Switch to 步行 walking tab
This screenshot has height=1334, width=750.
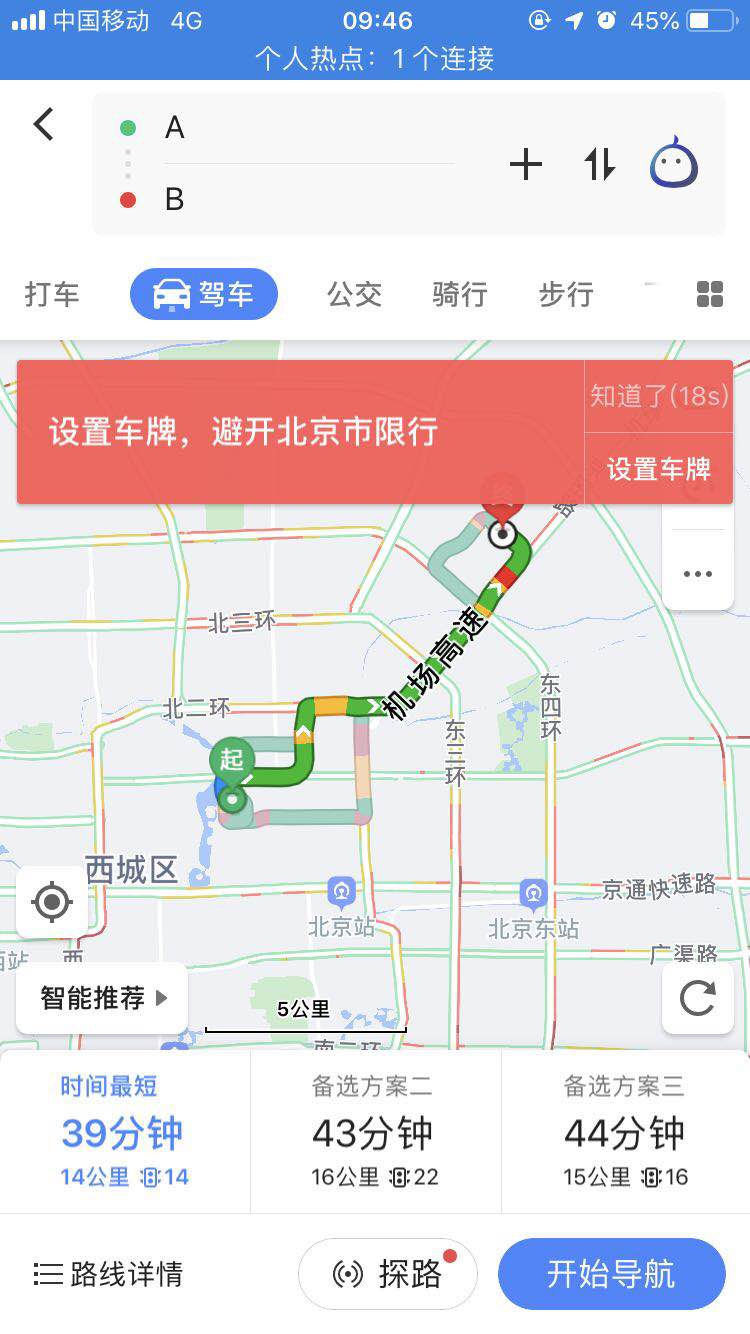pos(566,294)
